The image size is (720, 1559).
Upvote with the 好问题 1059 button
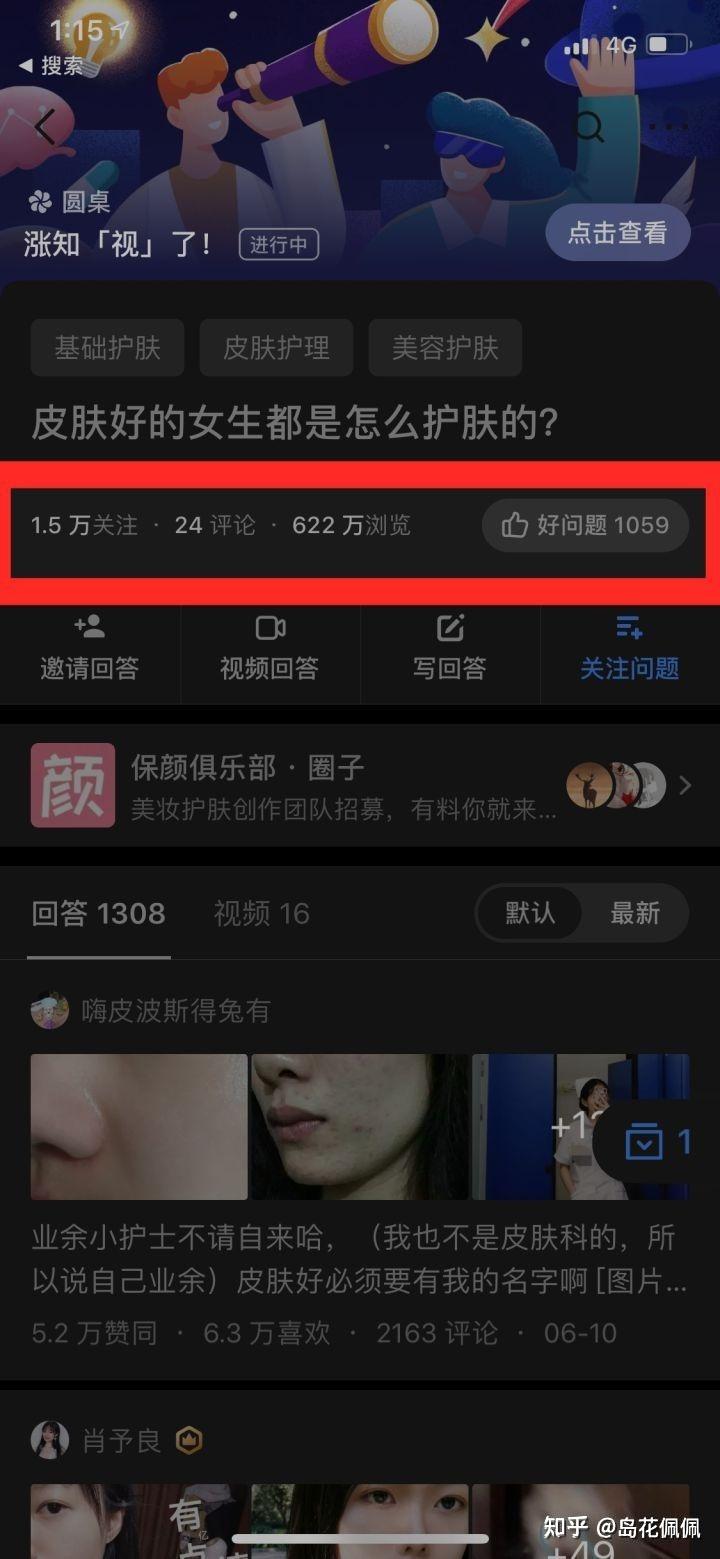[585, 525]
